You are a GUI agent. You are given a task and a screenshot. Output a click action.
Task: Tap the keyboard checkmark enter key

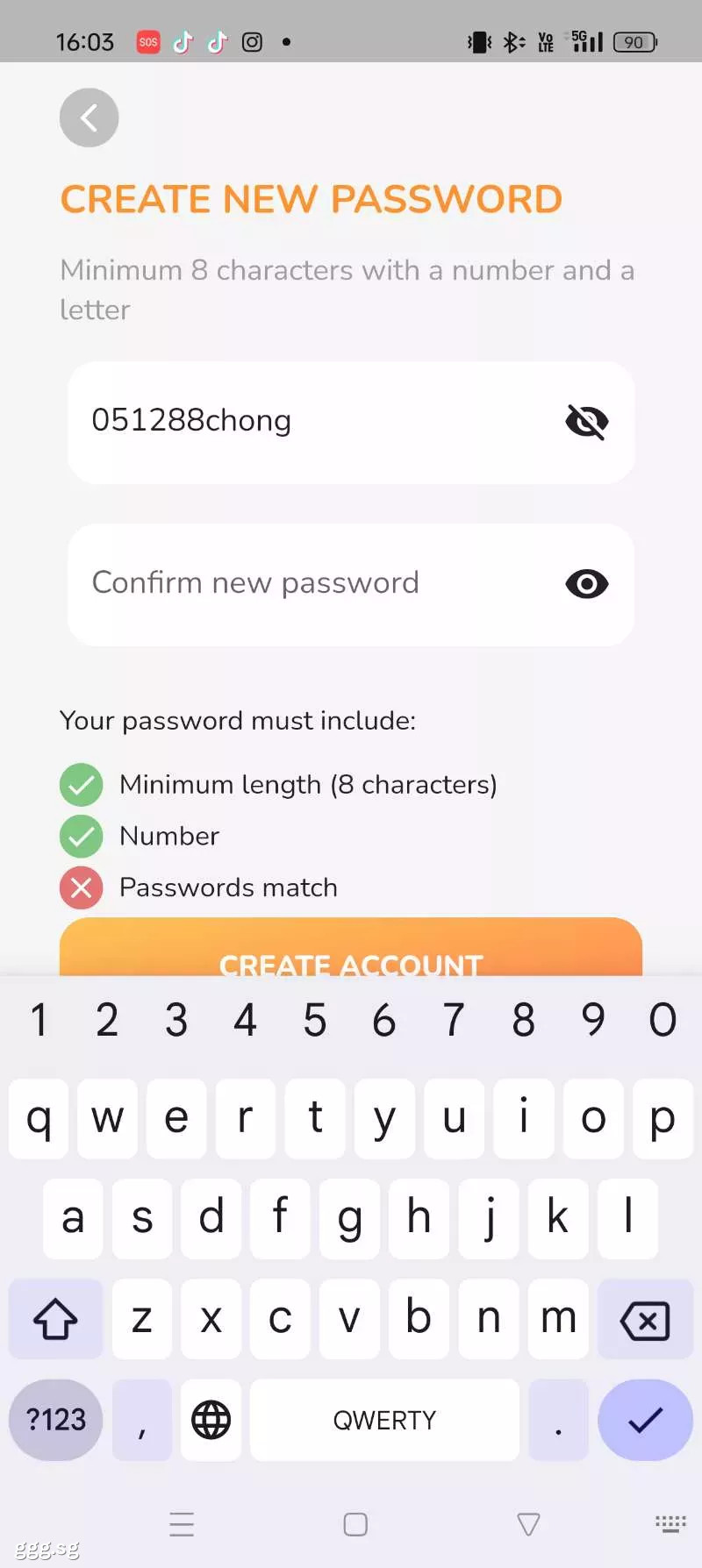pos(645,1420)
